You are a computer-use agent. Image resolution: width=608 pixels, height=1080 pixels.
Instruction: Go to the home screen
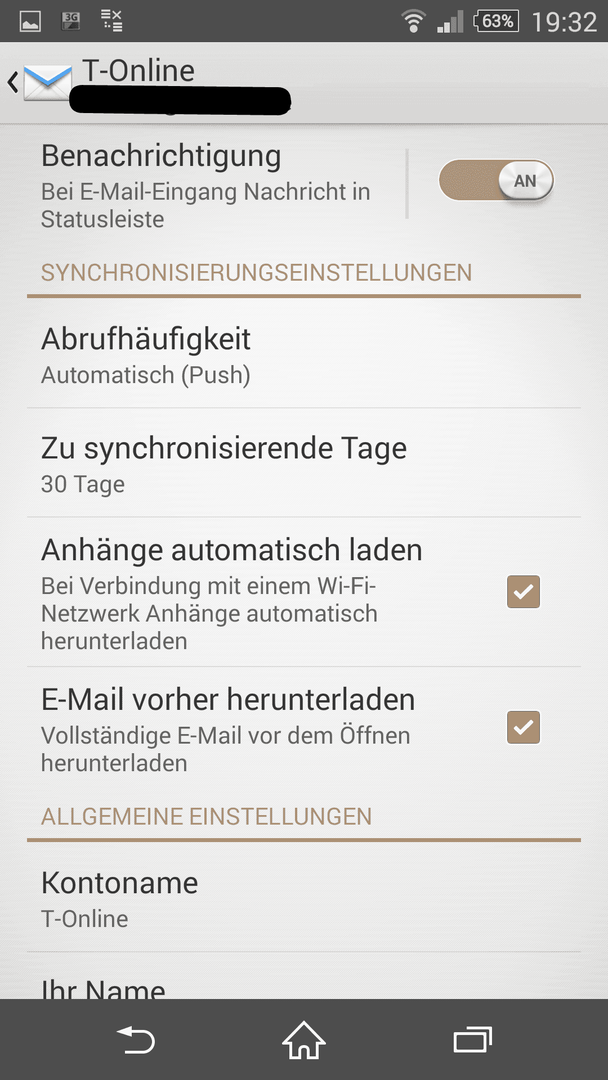click(304, 1039)
